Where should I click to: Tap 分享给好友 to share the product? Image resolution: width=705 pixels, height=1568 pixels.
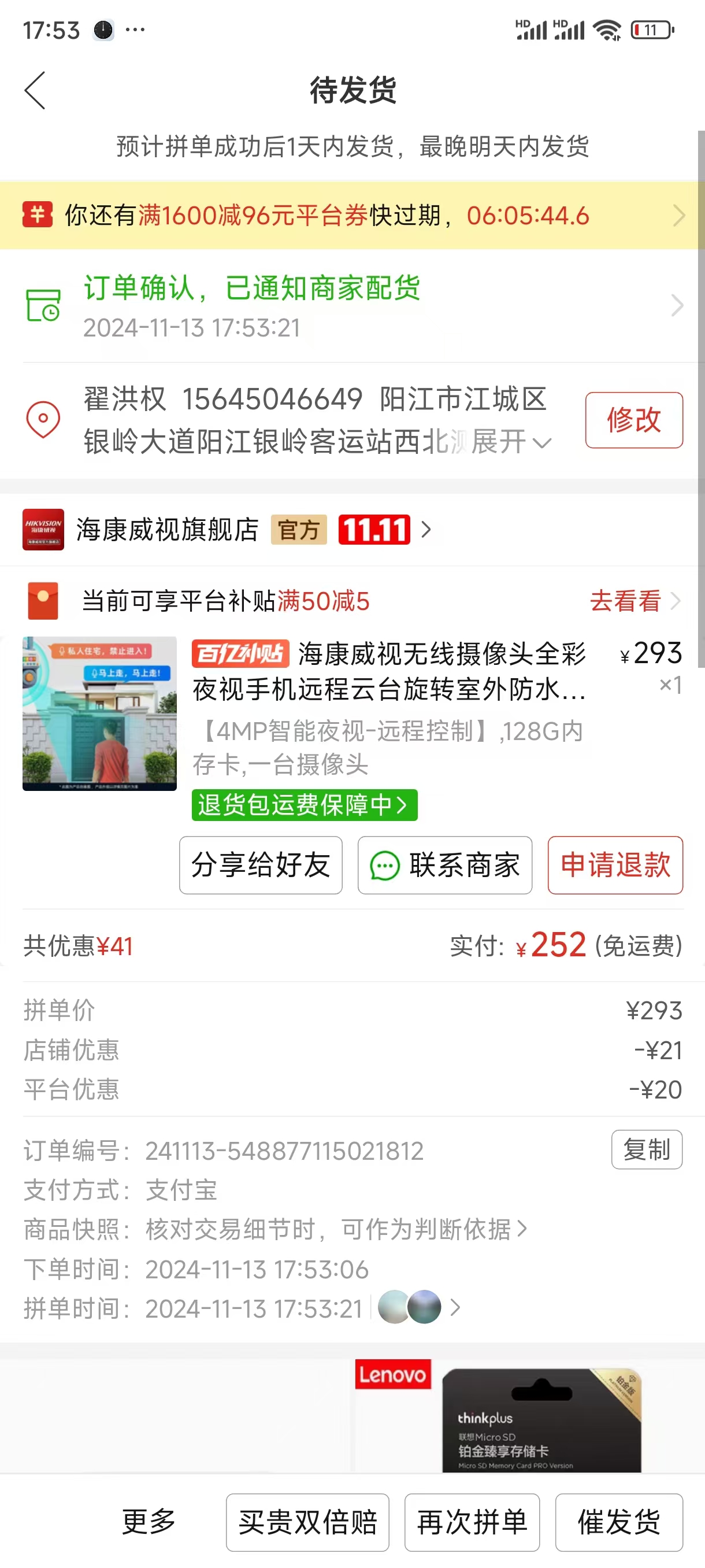261,865
